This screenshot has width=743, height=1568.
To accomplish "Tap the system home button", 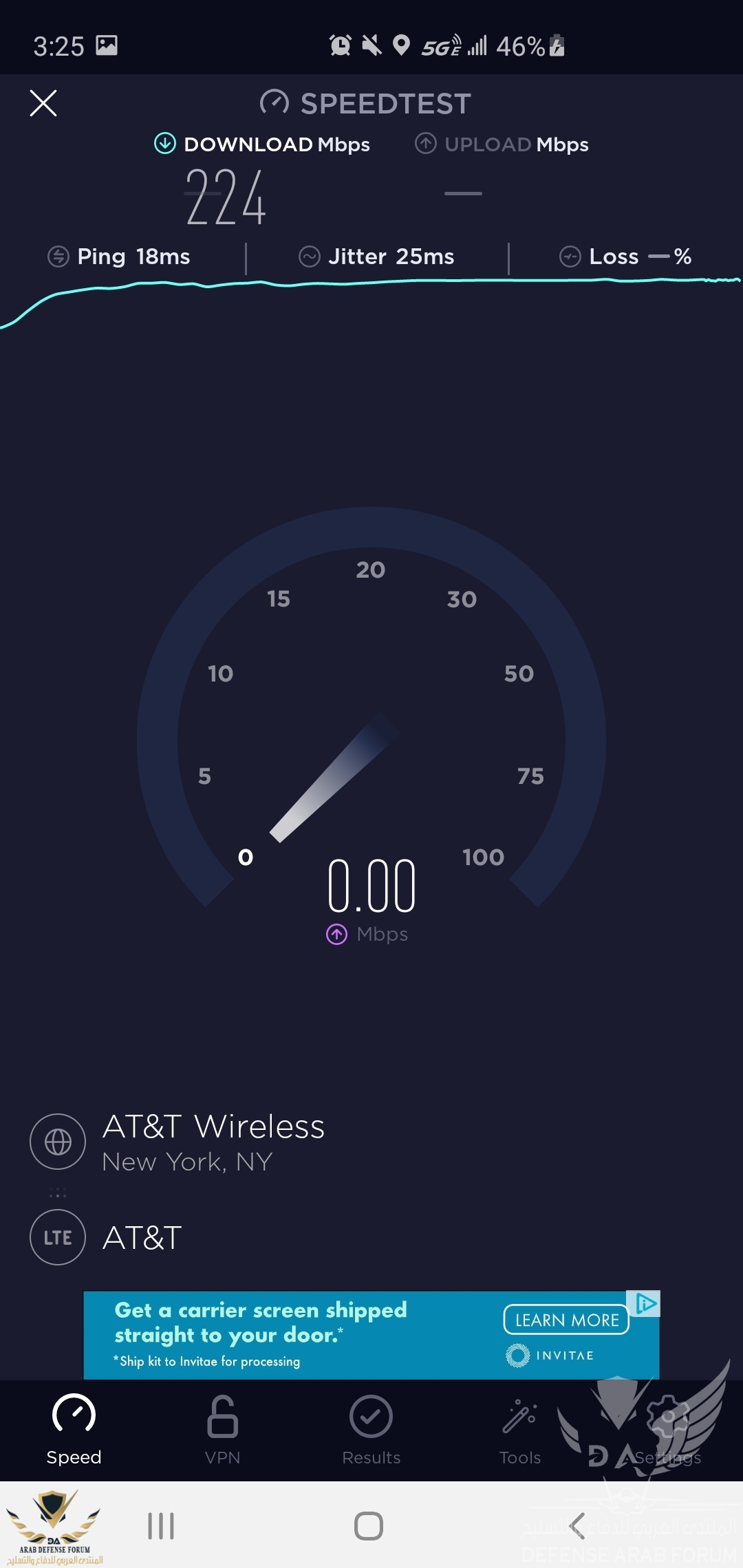I will coord(369,1526).
